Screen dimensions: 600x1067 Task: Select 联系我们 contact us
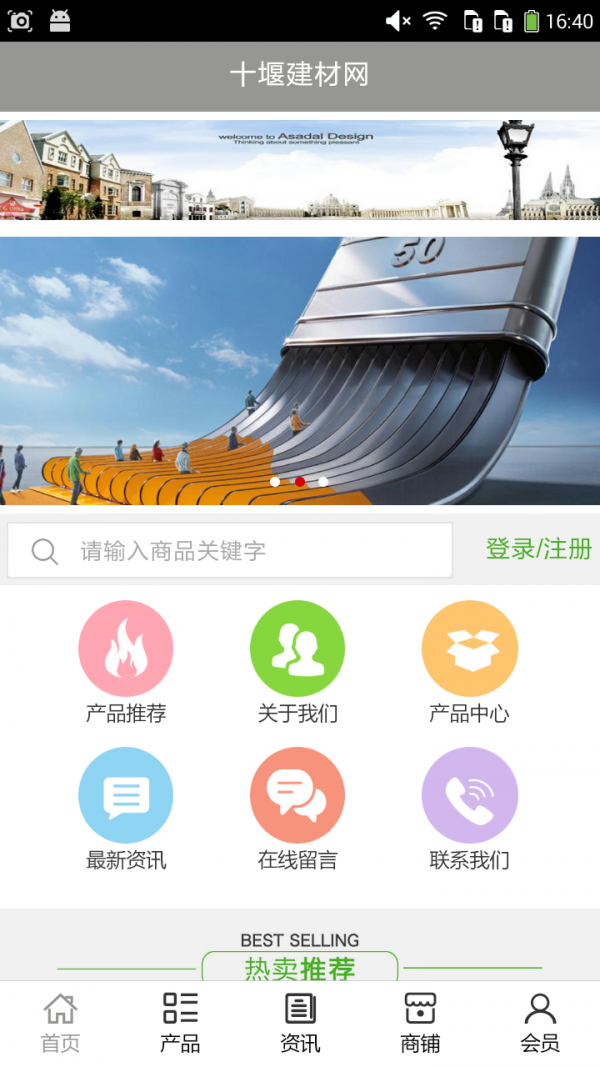(x=470, y=795)
